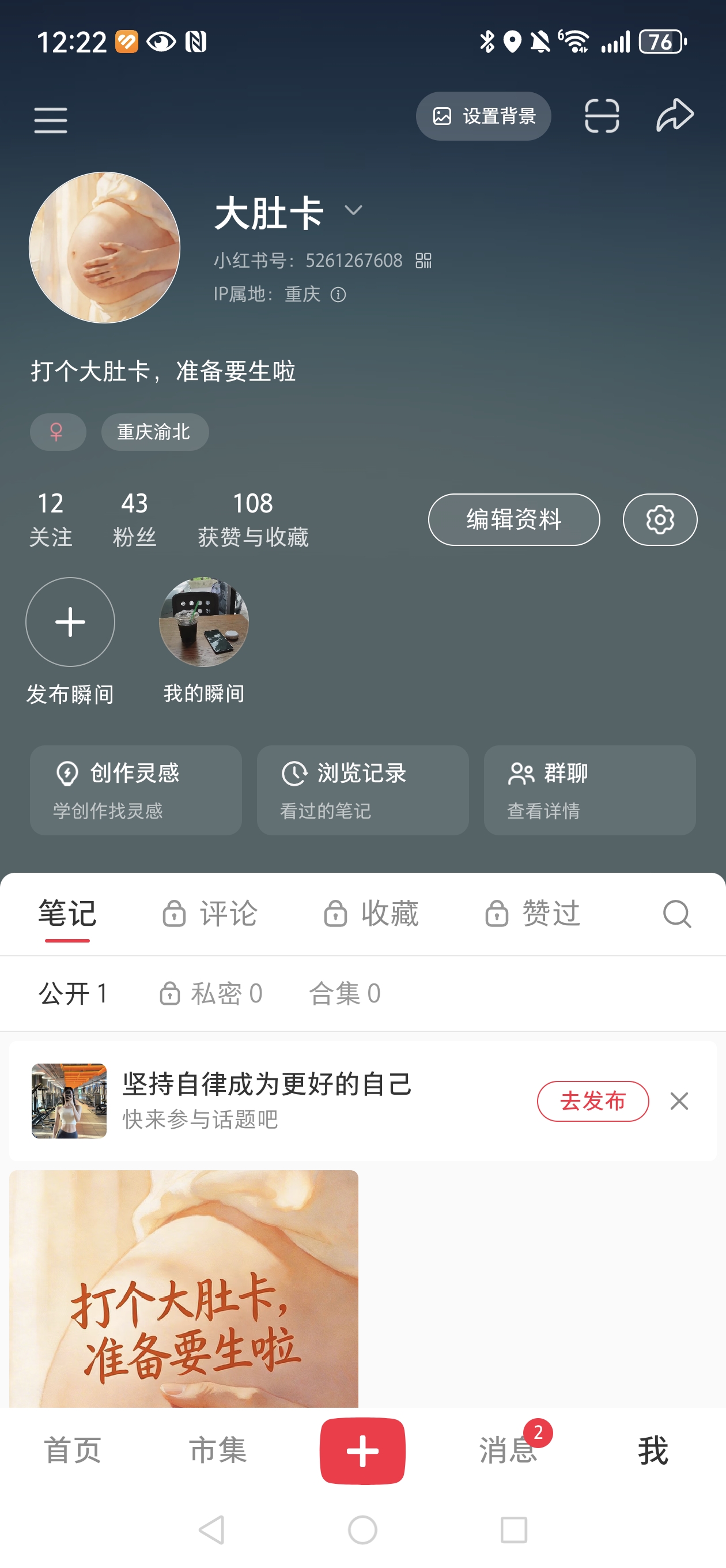The width and height of the screenshot is (726, 1568).
Task: Tap the lock icon beside 收藏
Action: tap(335, 913)
